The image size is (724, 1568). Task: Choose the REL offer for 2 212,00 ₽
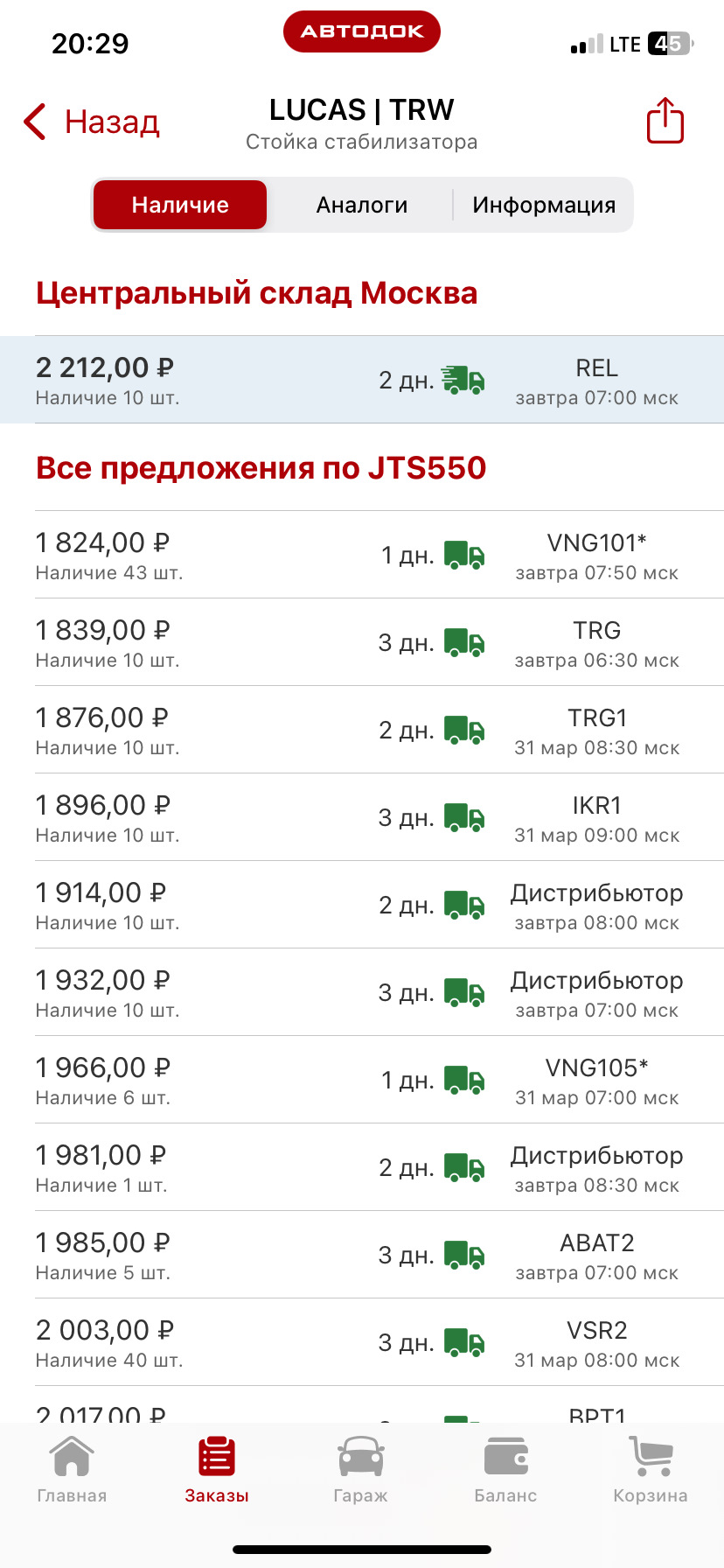(x=362, y=381)
